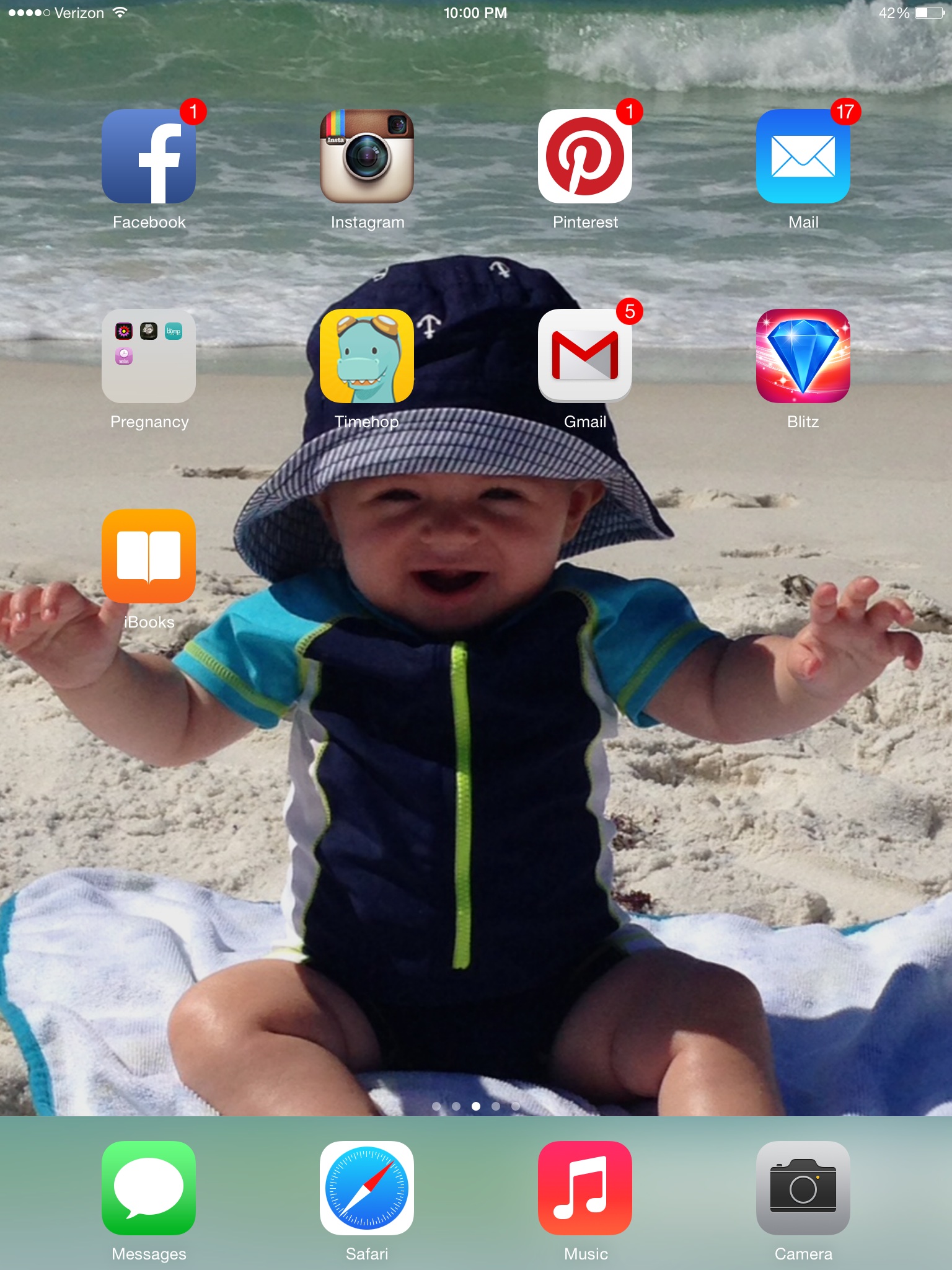The image size is (952, 1270).
Task: Open the Mail app with 17 unread
Action: pos(803,156)
